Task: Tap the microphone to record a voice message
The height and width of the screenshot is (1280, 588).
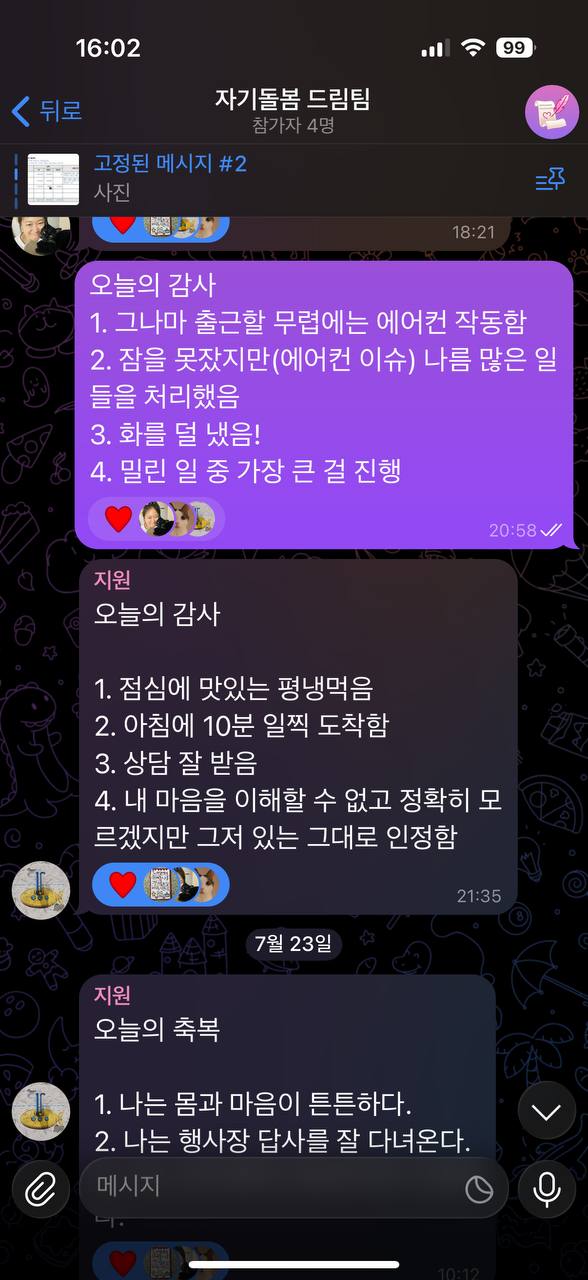Action: (x=547, y=1187)
